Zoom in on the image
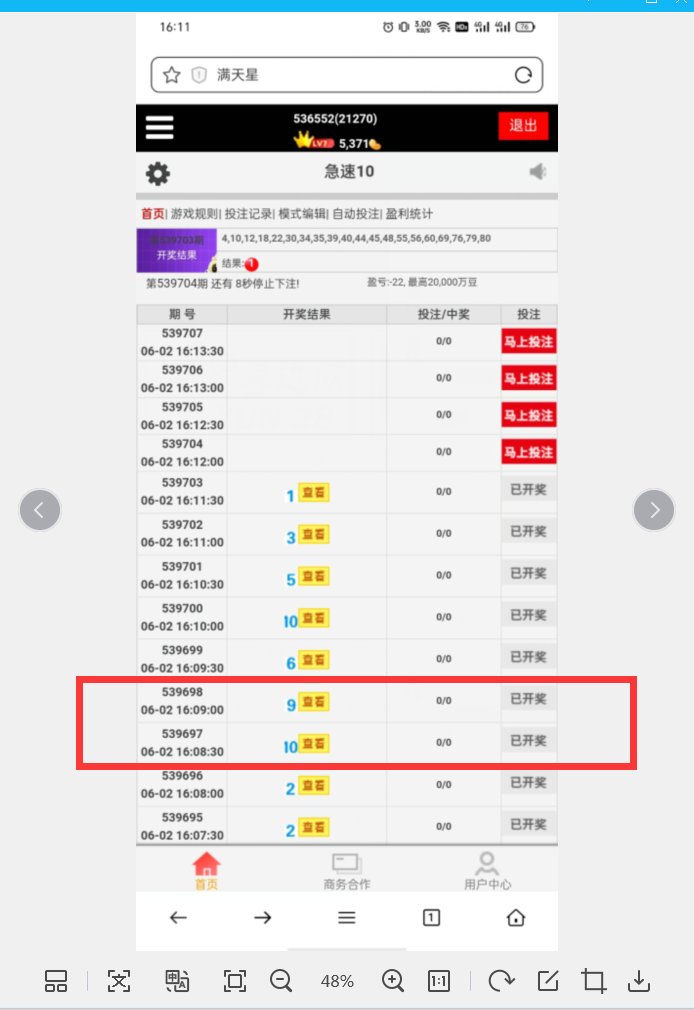 click(393, 981)
